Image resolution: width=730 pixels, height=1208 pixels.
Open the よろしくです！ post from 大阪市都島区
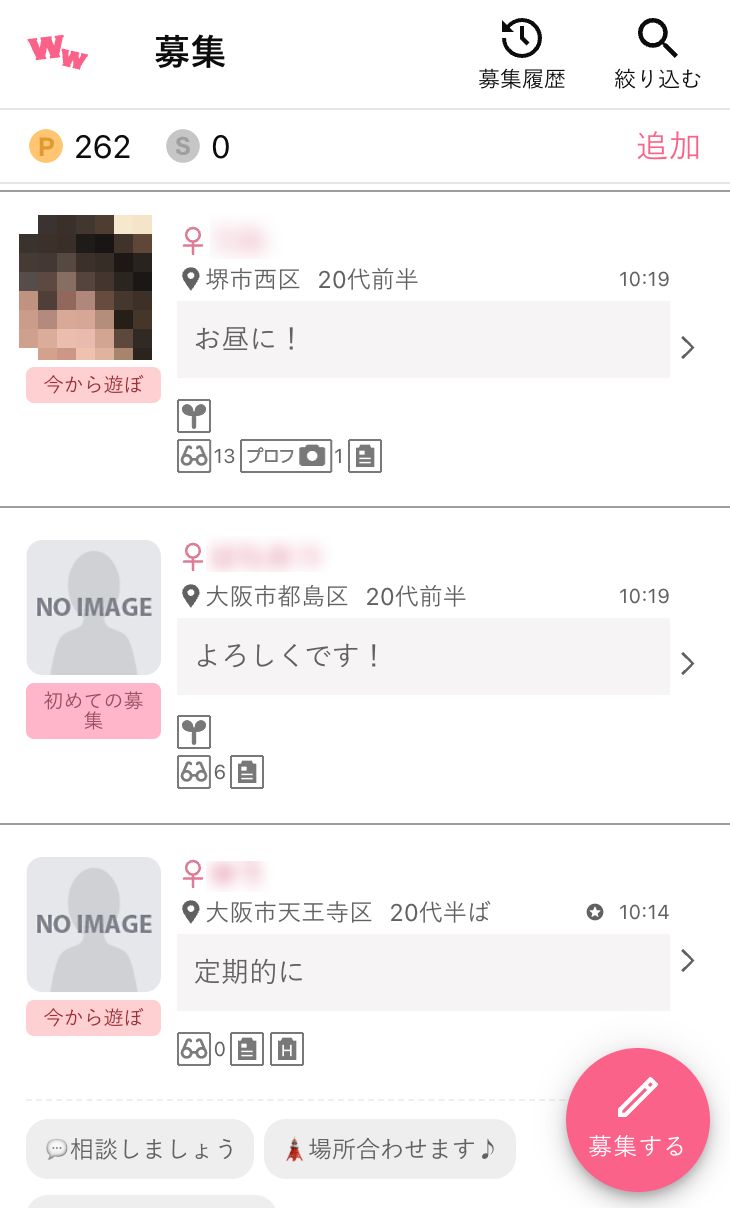pyautogui.click(x=423, y=656)
